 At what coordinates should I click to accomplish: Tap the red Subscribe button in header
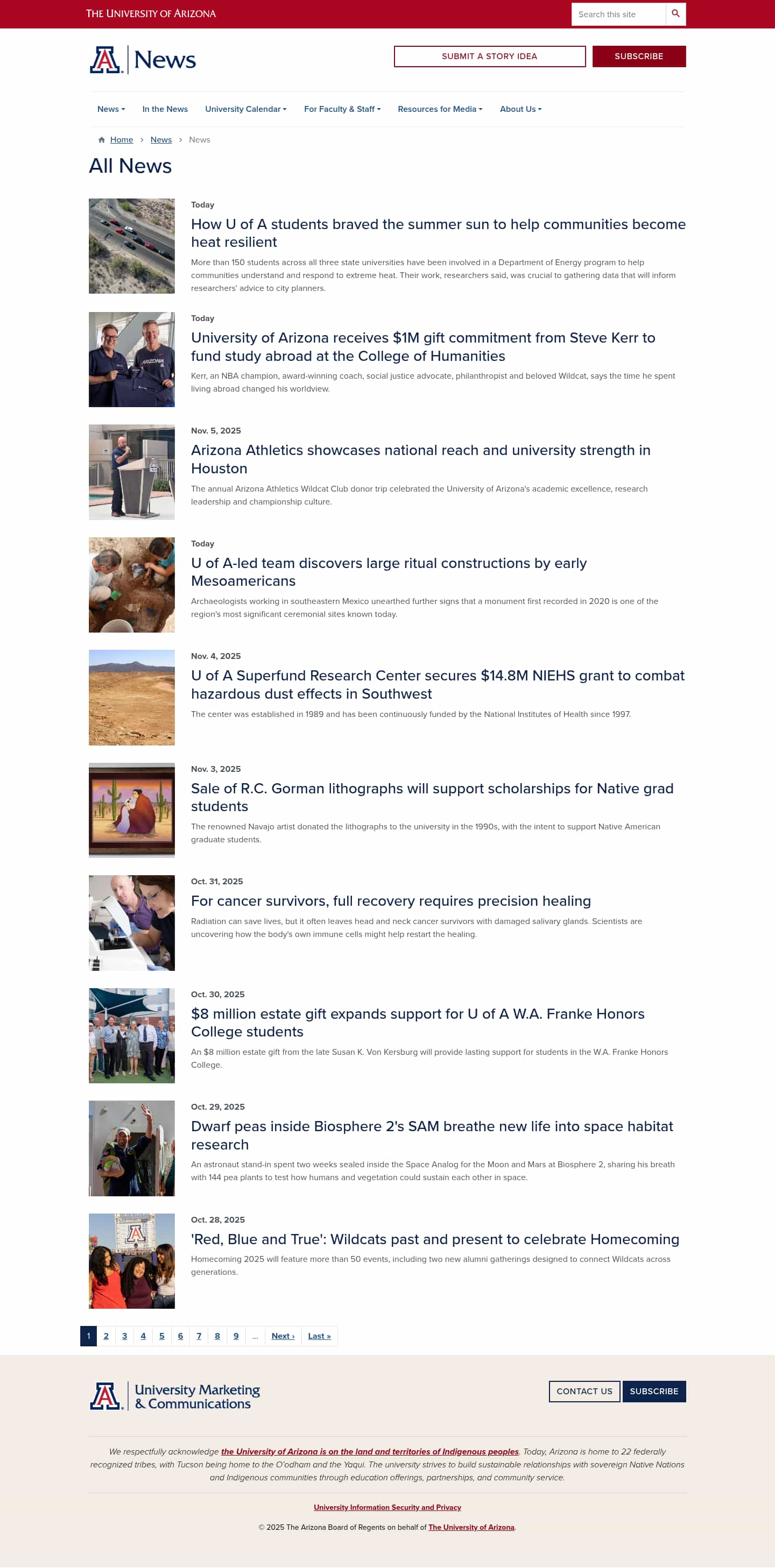point(638,56)
